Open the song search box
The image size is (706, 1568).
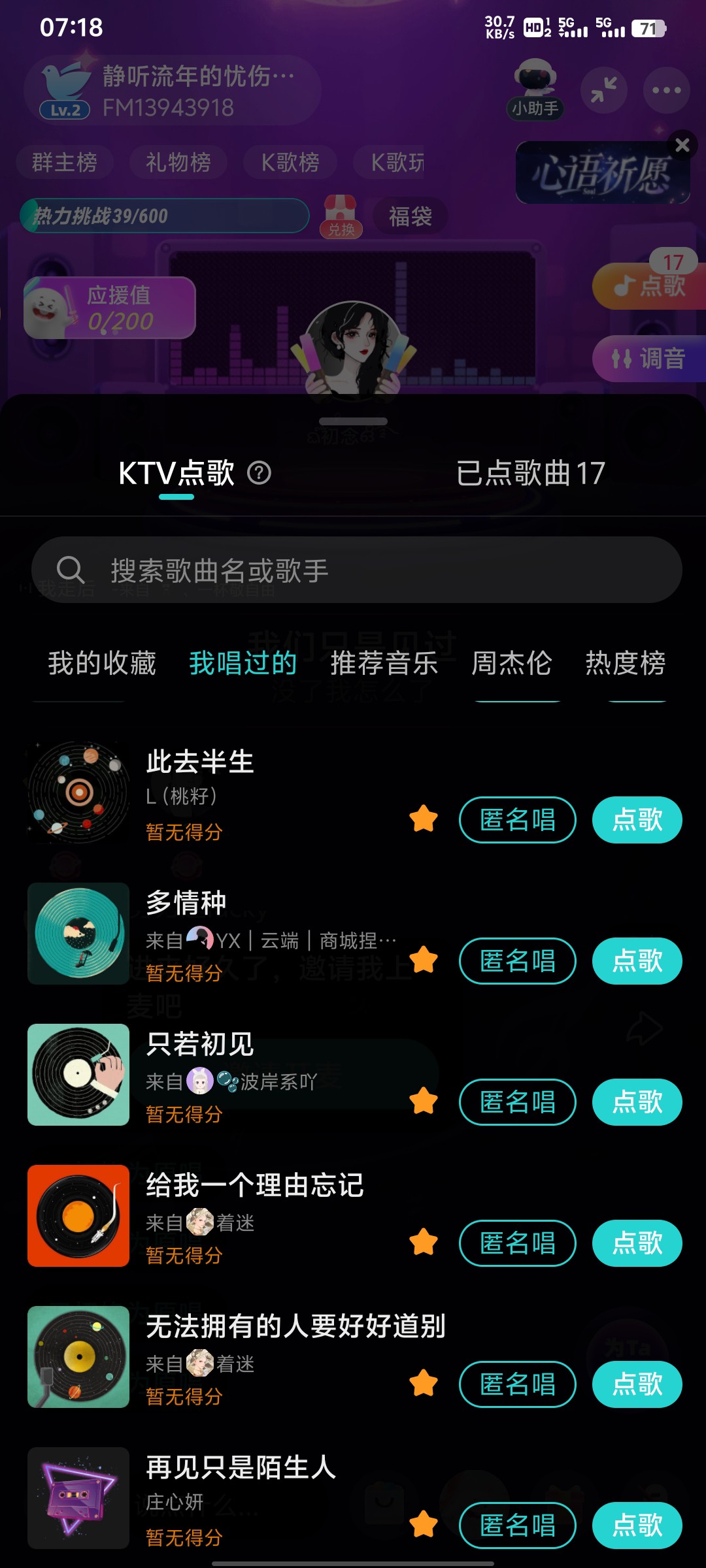(x=356, y=570)
